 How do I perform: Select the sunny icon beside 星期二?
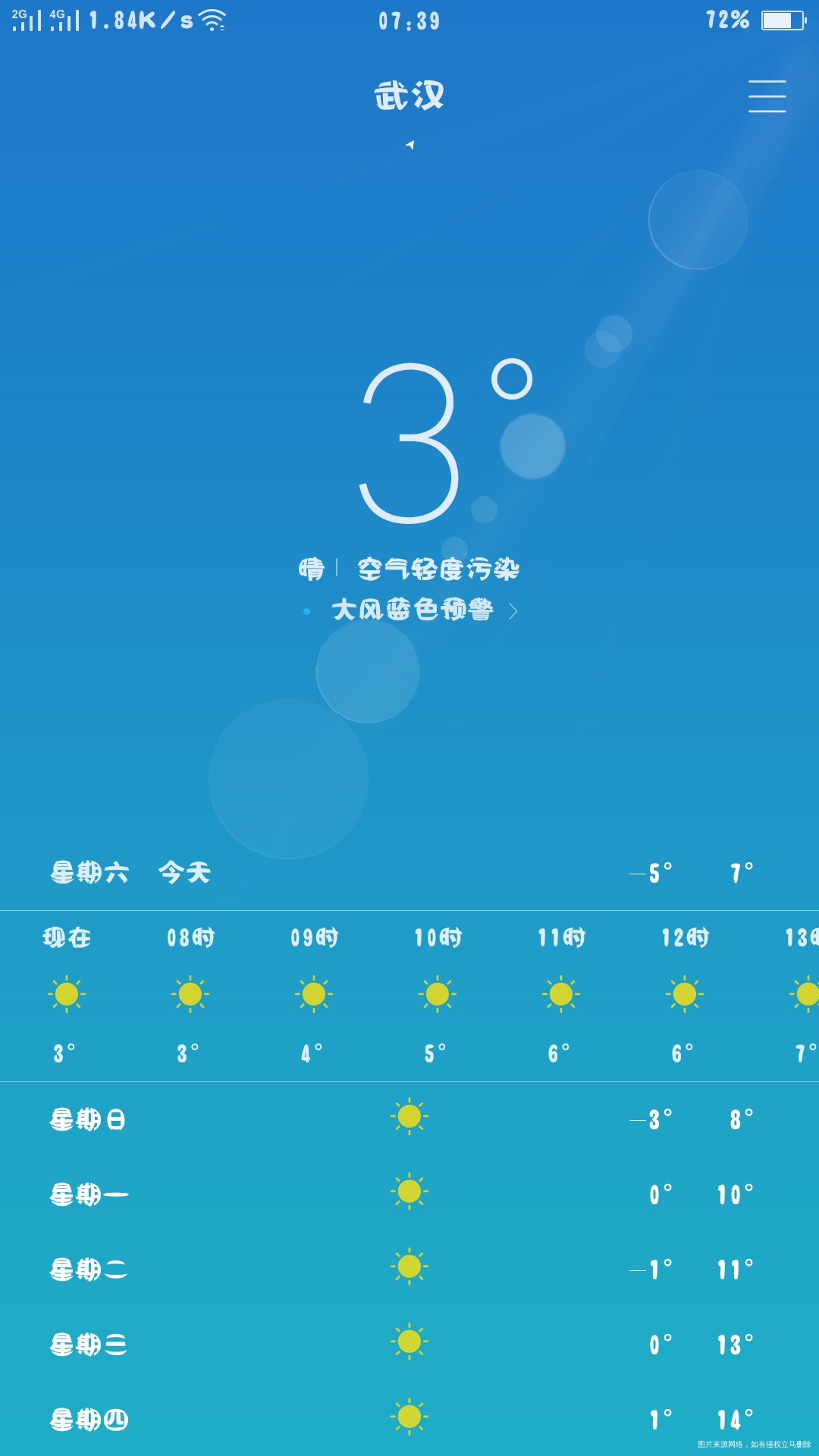coord(409,1268)
